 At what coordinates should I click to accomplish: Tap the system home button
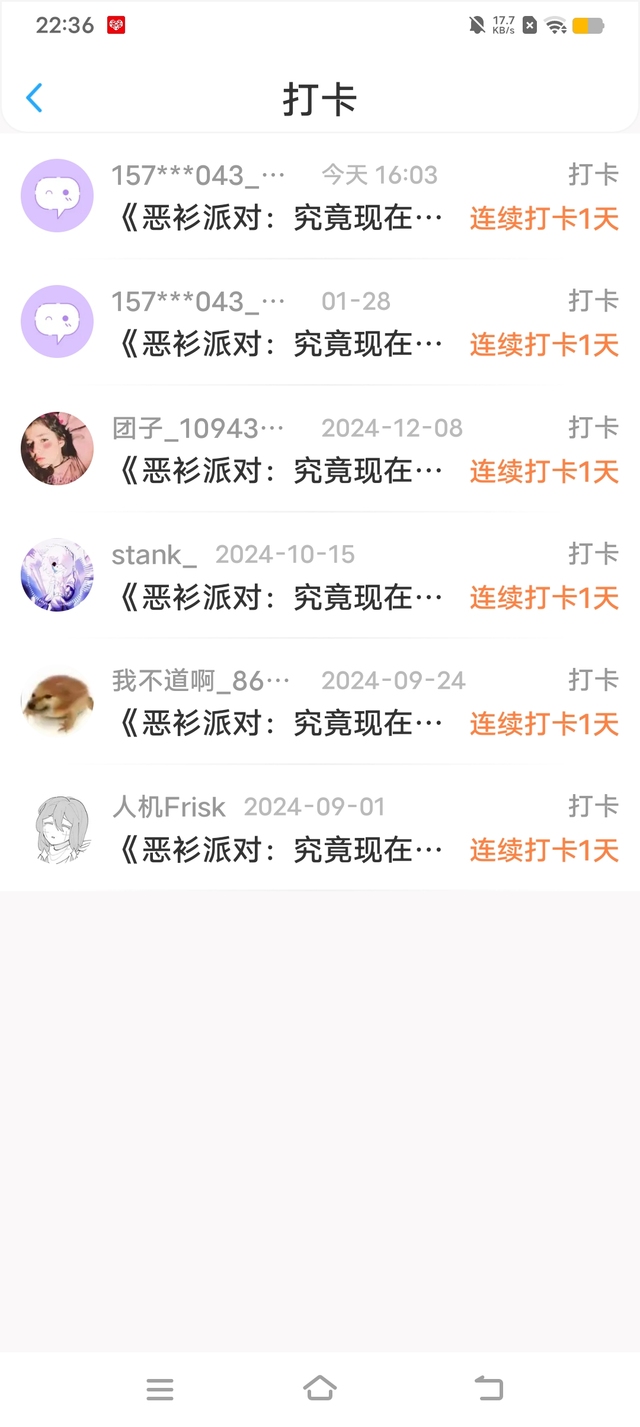[320, 1388]
